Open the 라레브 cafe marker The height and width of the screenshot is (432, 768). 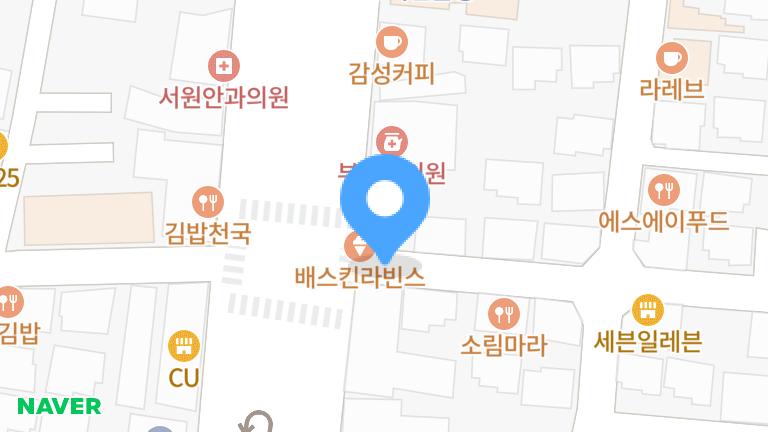click(x=671, y=57)
